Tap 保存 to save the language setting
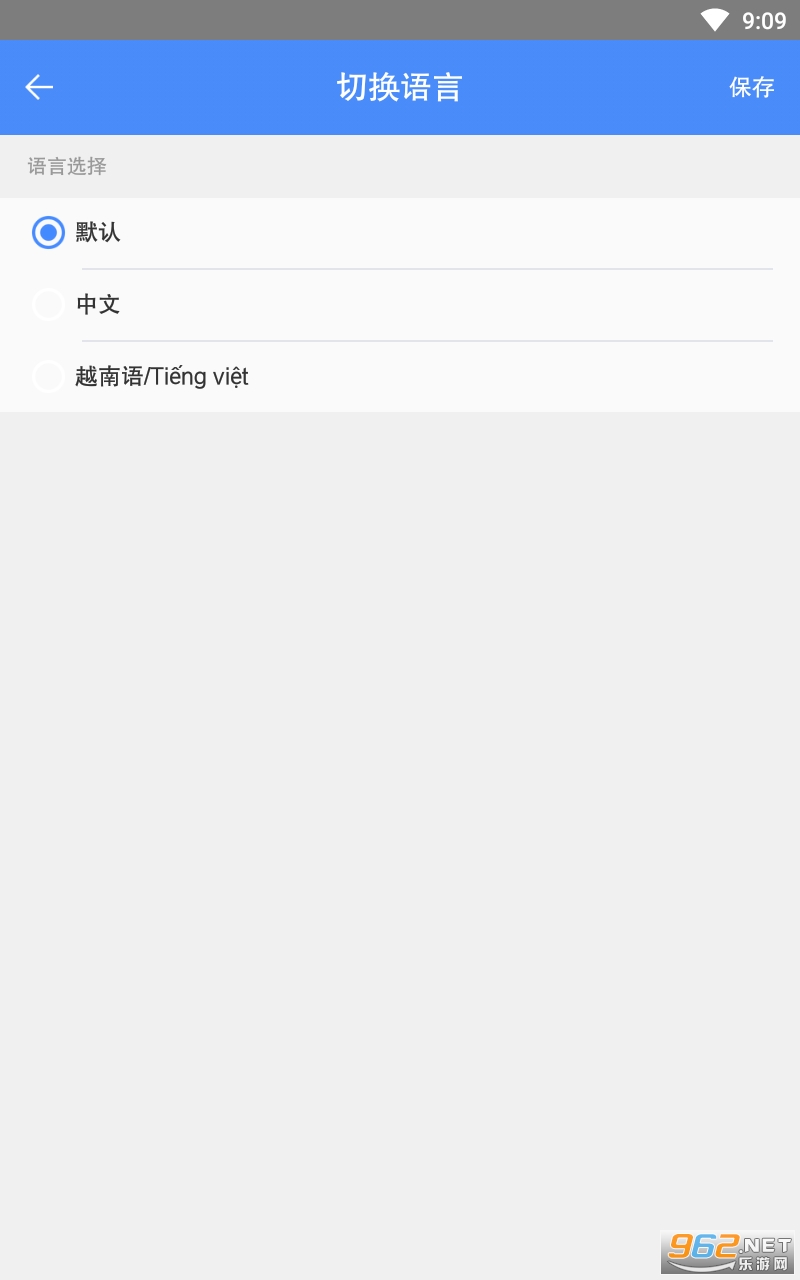The height and width of the screenshot is (1280, 800). (751, 88)
